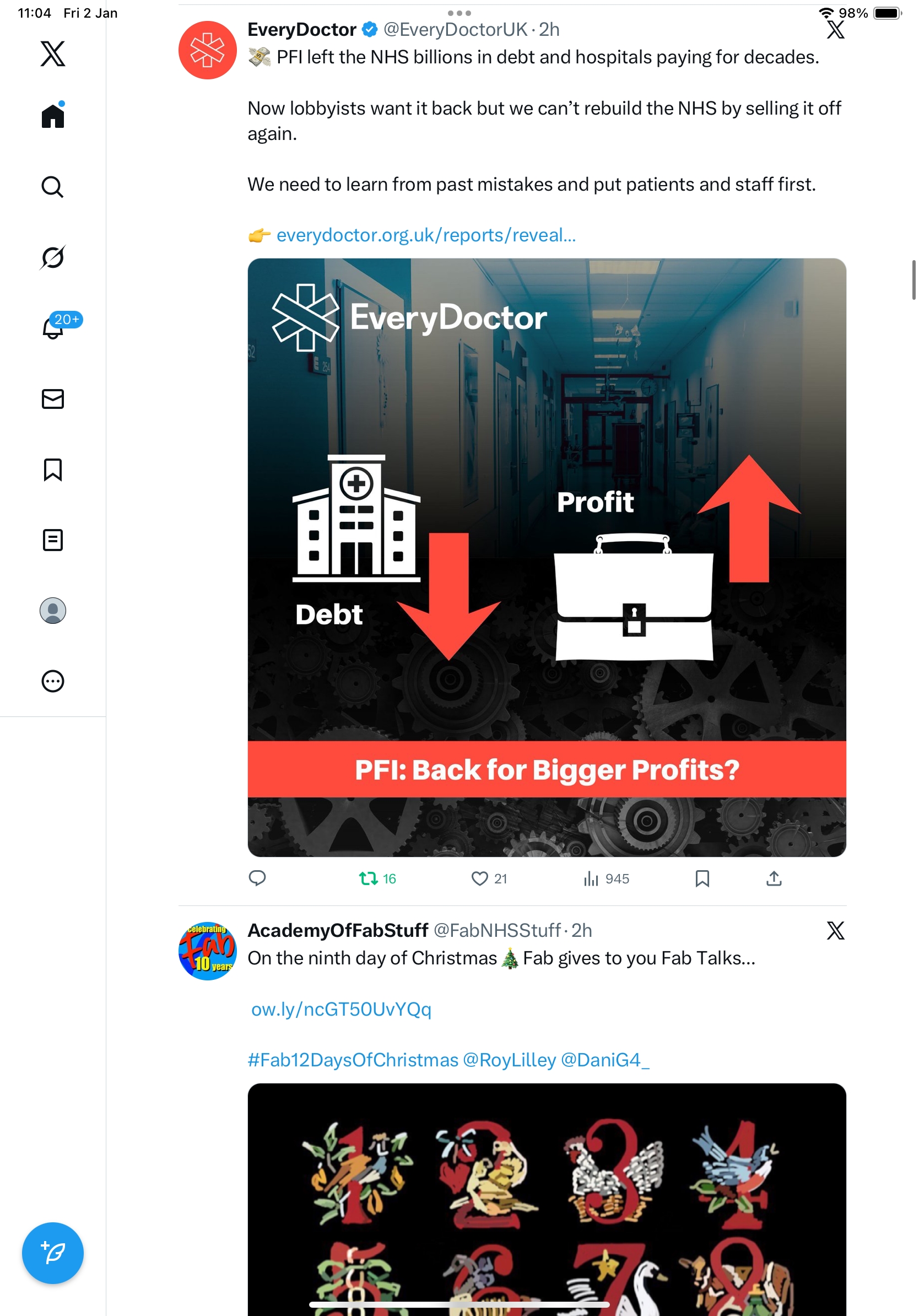Open the More options circle menu
The width and height of the screenshot is (919, 1316).
(x=53, y=681)
